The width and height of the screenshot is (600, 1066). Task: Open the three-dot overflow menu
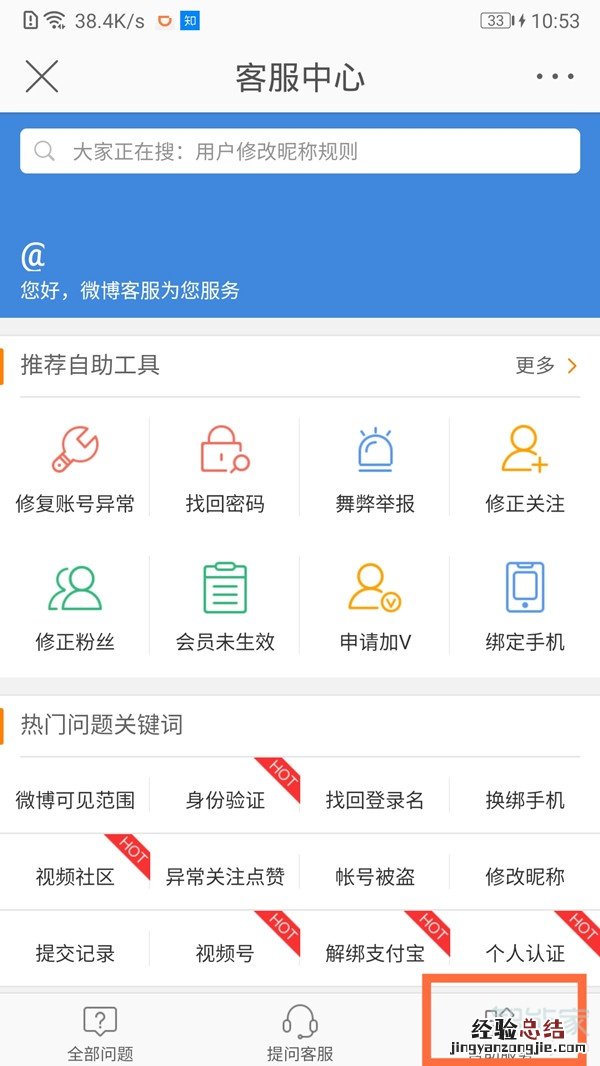click(x=555, y=76)
